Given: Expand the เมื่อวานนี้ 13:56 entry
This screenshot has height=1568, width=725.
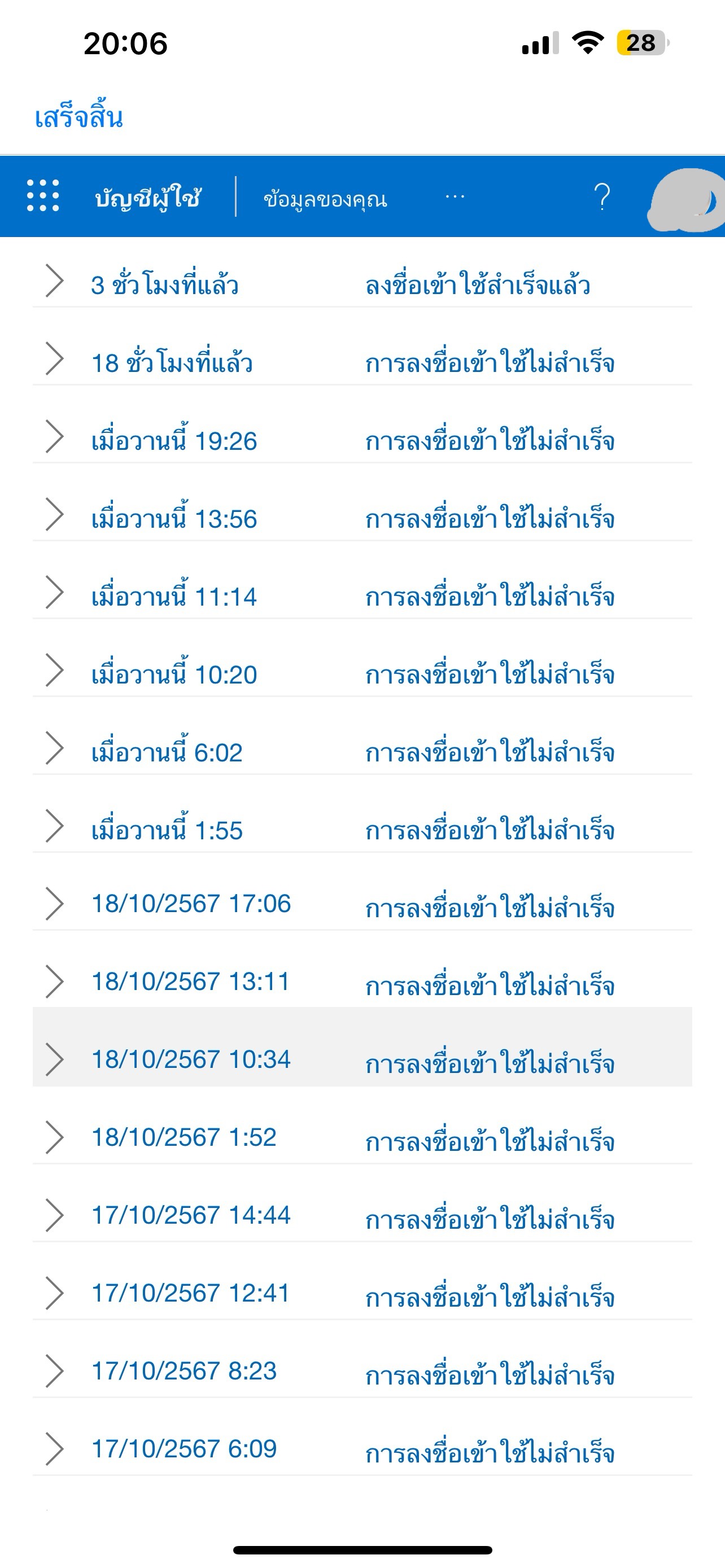Looking at the screenshot, I should [x=362, y=517].
